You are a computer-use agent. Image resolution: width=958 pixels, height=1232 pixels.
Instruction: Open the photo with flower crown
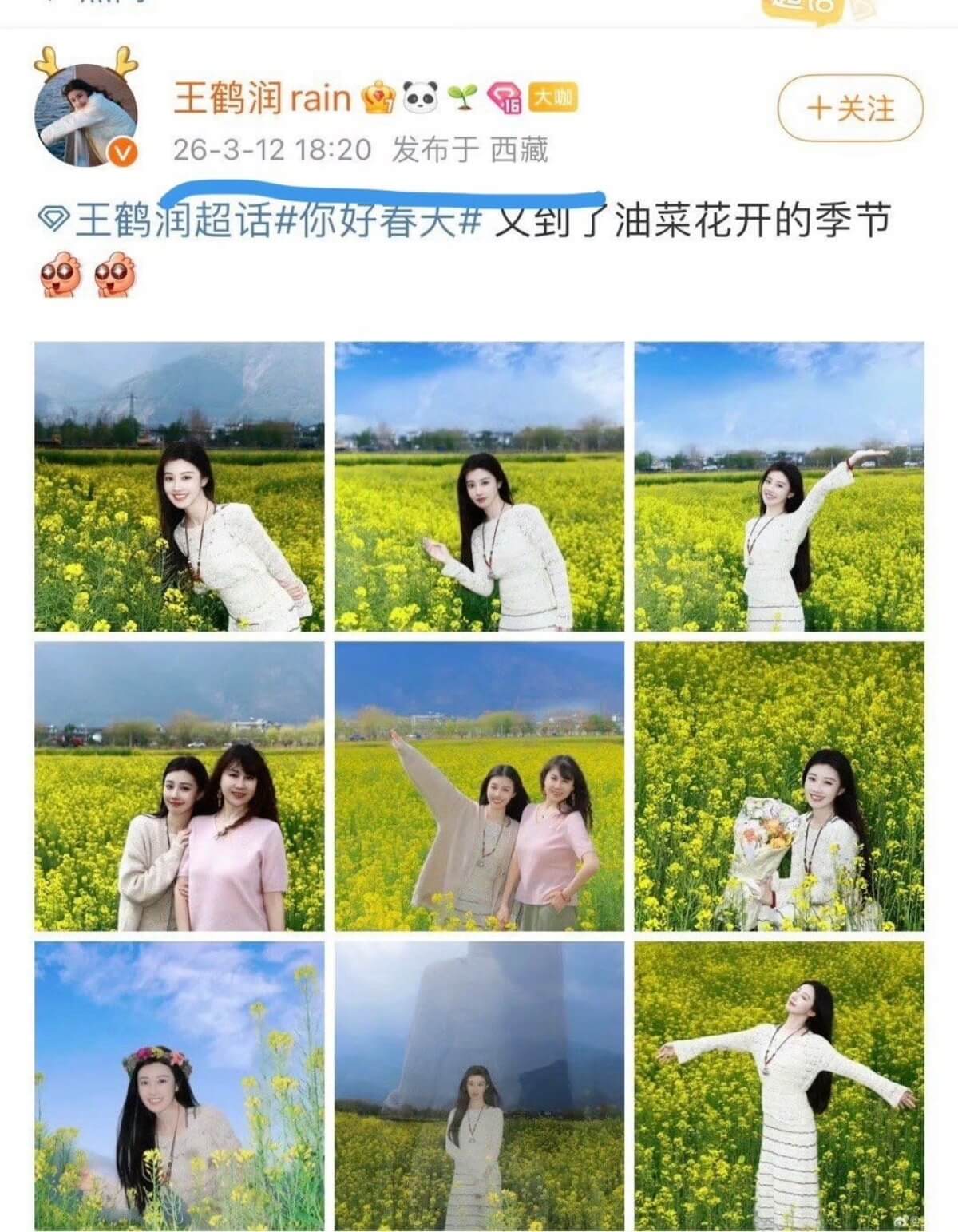[x=179, y=1086]
